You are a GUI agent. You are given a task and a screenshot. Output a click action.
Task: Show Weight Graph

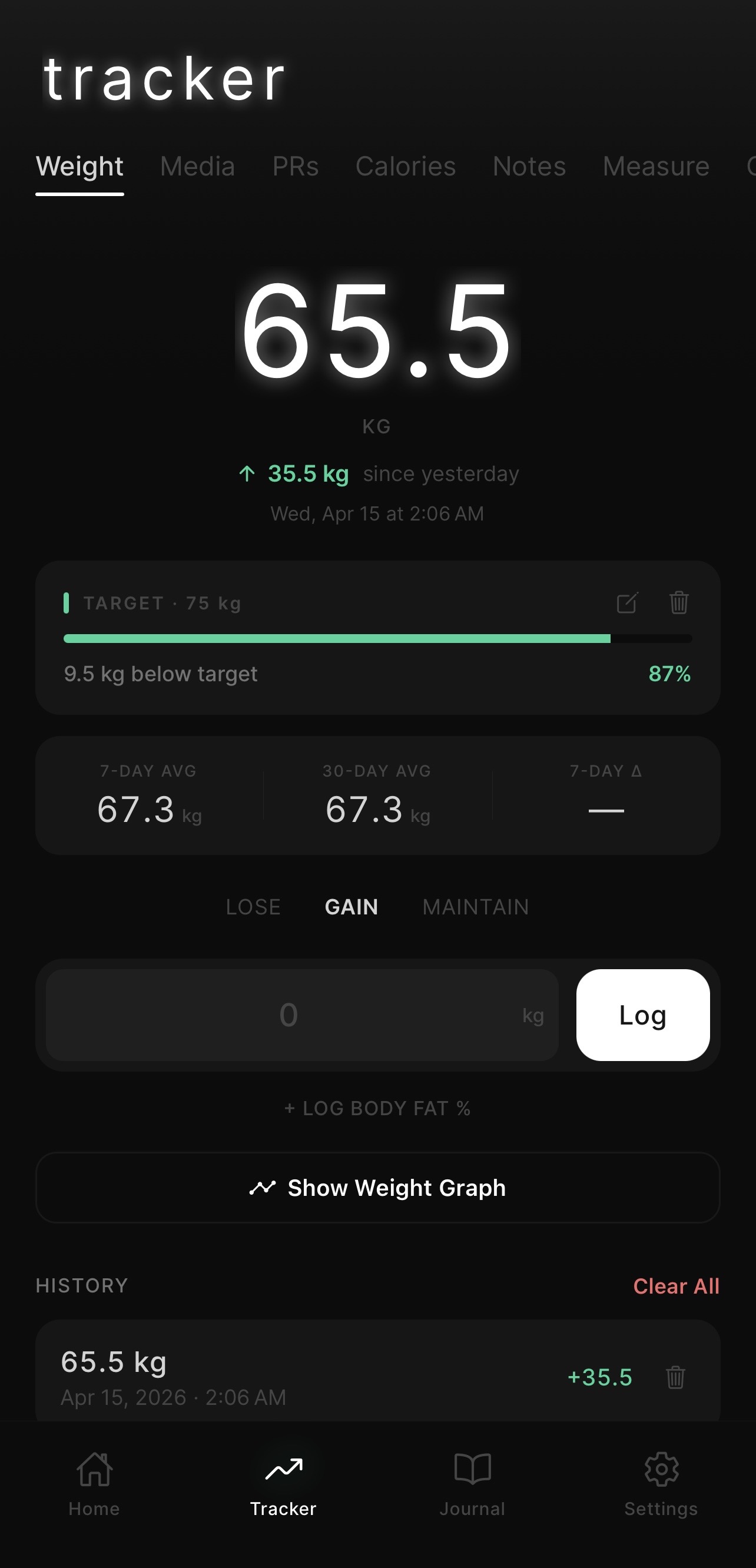coord(377,1188)
